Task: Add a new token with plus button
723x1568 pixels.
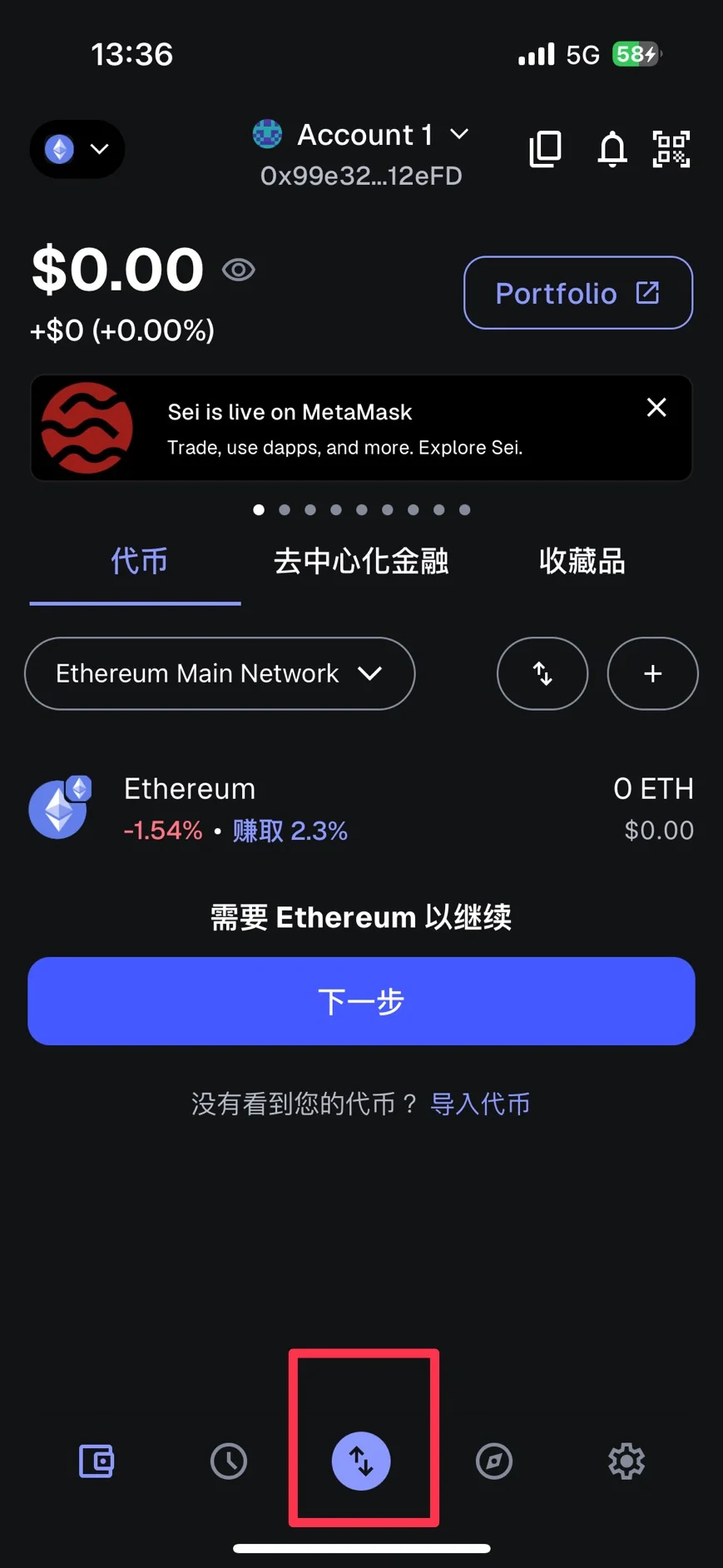Action: click(x=652, y=673)
